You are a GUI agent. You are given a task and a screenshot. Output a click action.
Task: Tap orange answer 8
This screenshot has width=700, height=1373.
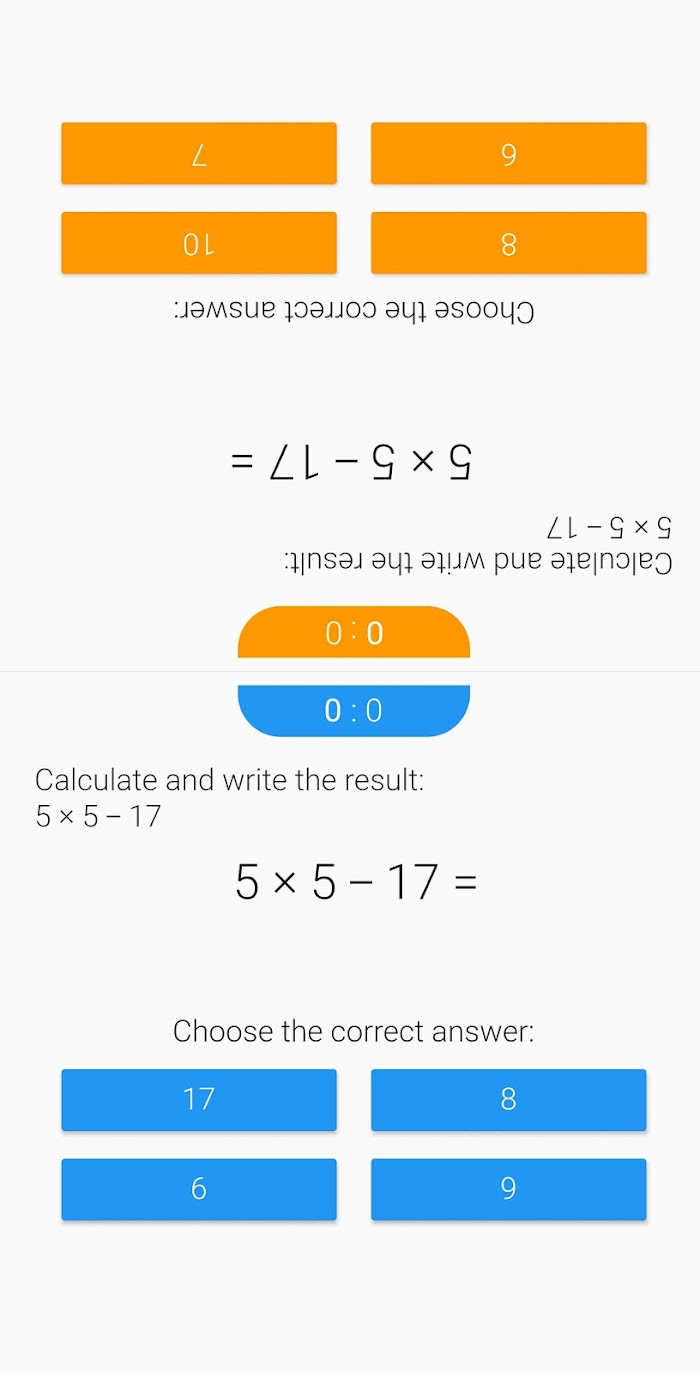(x=508, y=243)
